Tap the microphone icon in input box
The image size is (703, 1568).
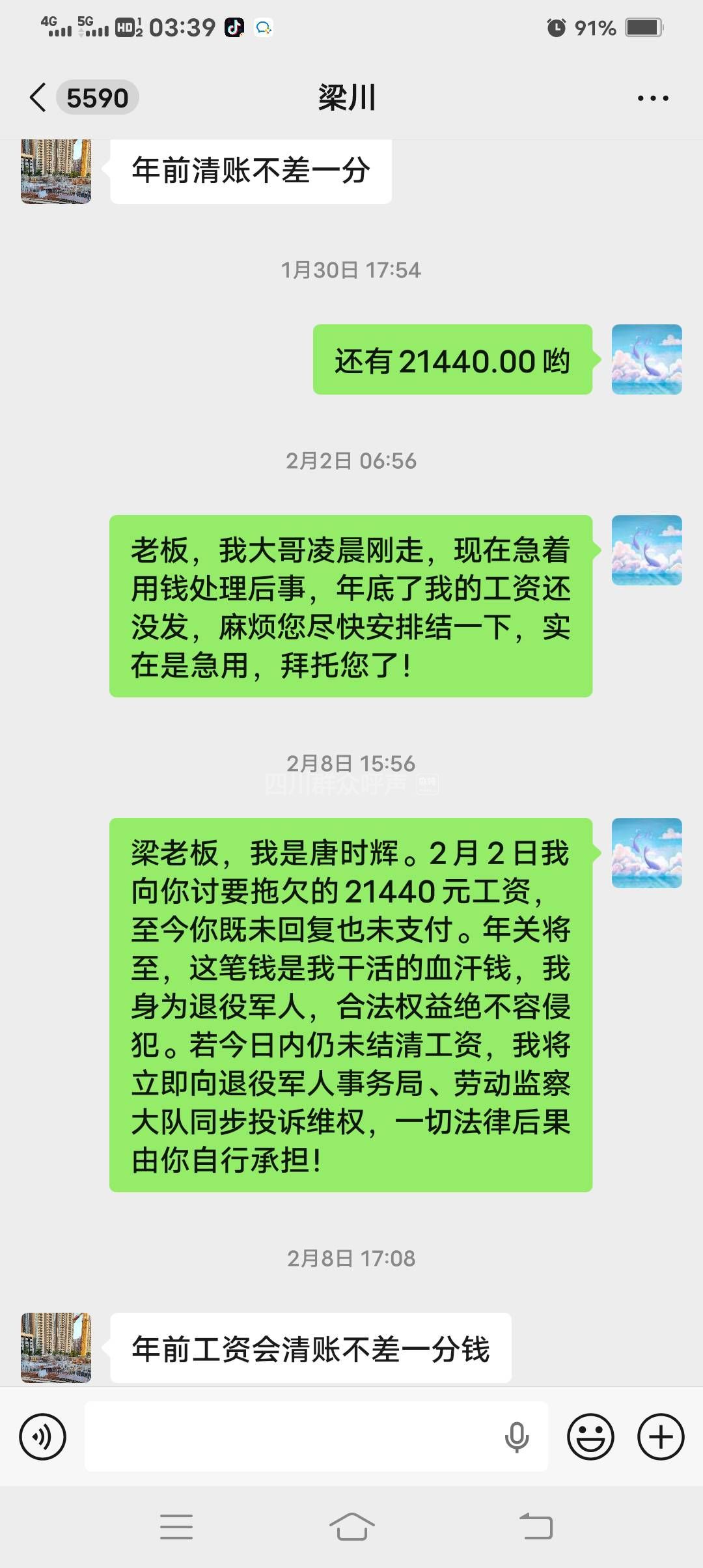[x=517, y=1436]
